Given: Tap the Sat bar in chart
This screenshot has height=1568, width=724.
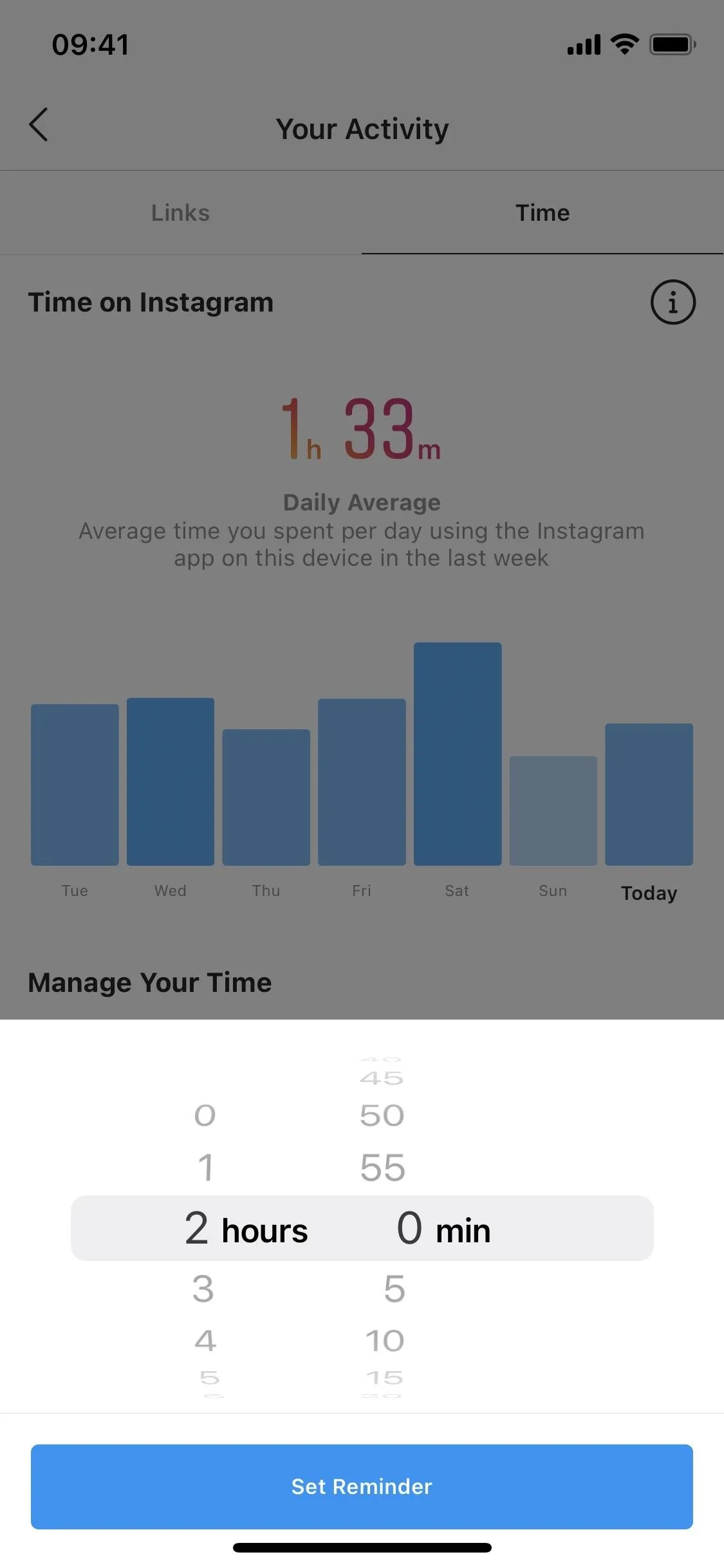Looking at the screenshot, I should coord(458,754).
